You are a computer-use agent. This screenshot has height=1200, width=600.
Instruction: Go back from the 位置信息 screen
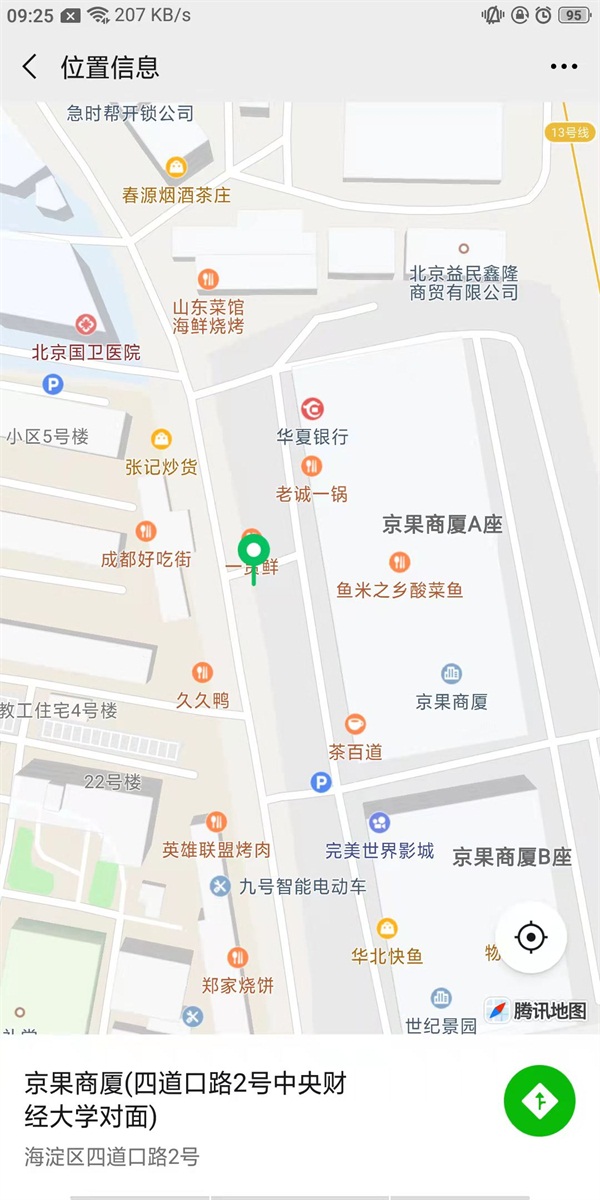tap(30, 67)
